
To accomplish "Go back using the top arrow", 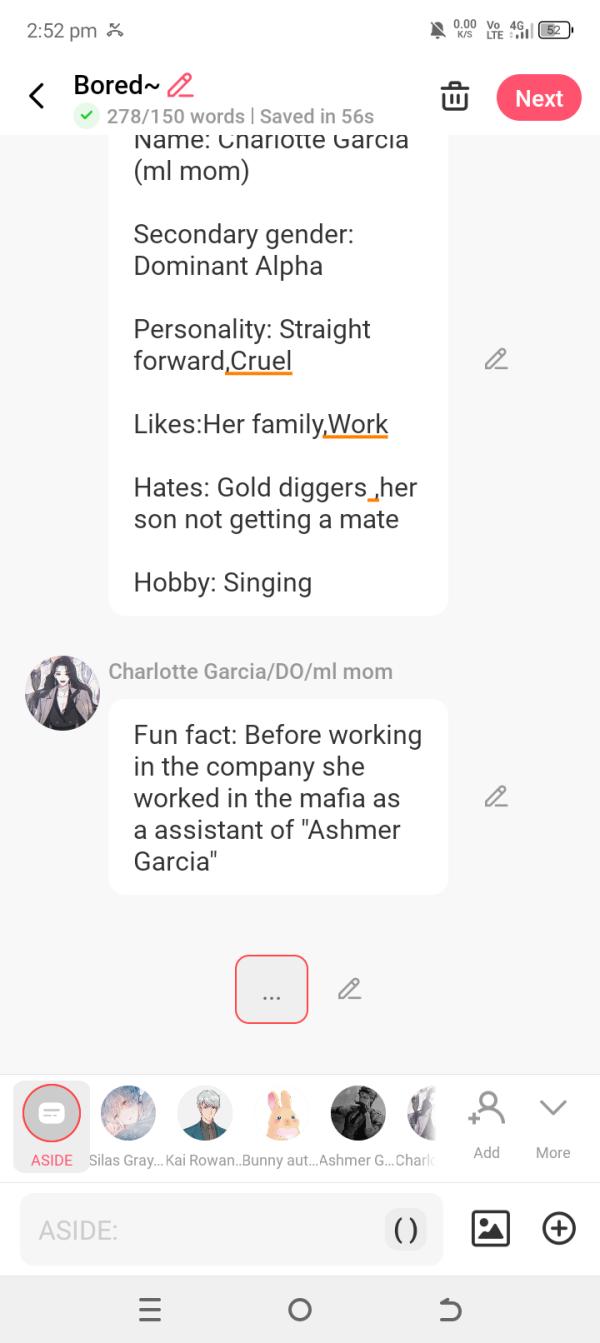I will (37, 97).
